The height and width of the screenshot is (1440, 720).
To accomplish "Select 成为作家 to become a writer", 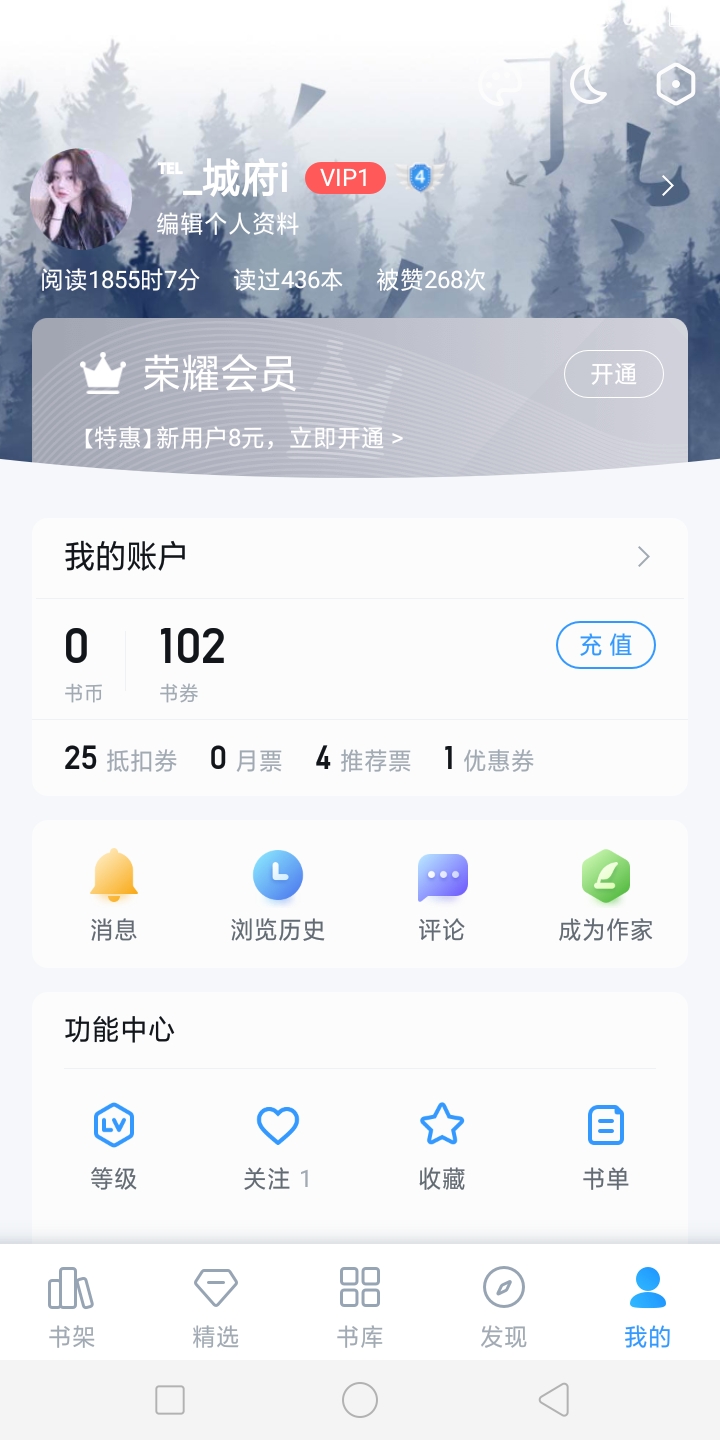I will (x=605, y=895).
